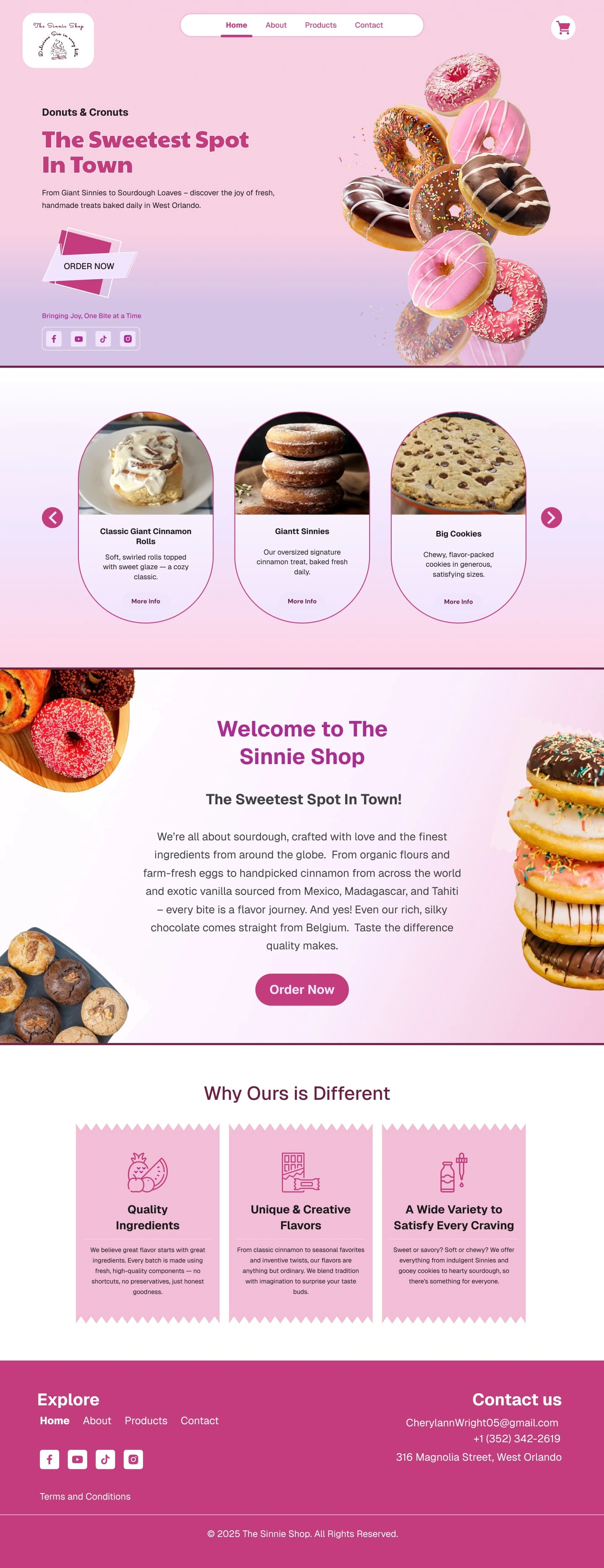
Task: Open the About link in footer Explore
Action: (97, 1420)
